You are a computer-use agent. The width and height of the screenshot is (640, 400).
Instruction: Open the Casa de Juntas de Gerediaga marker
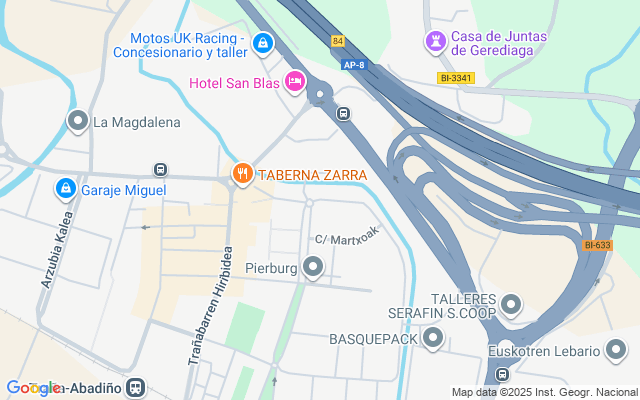435,43
